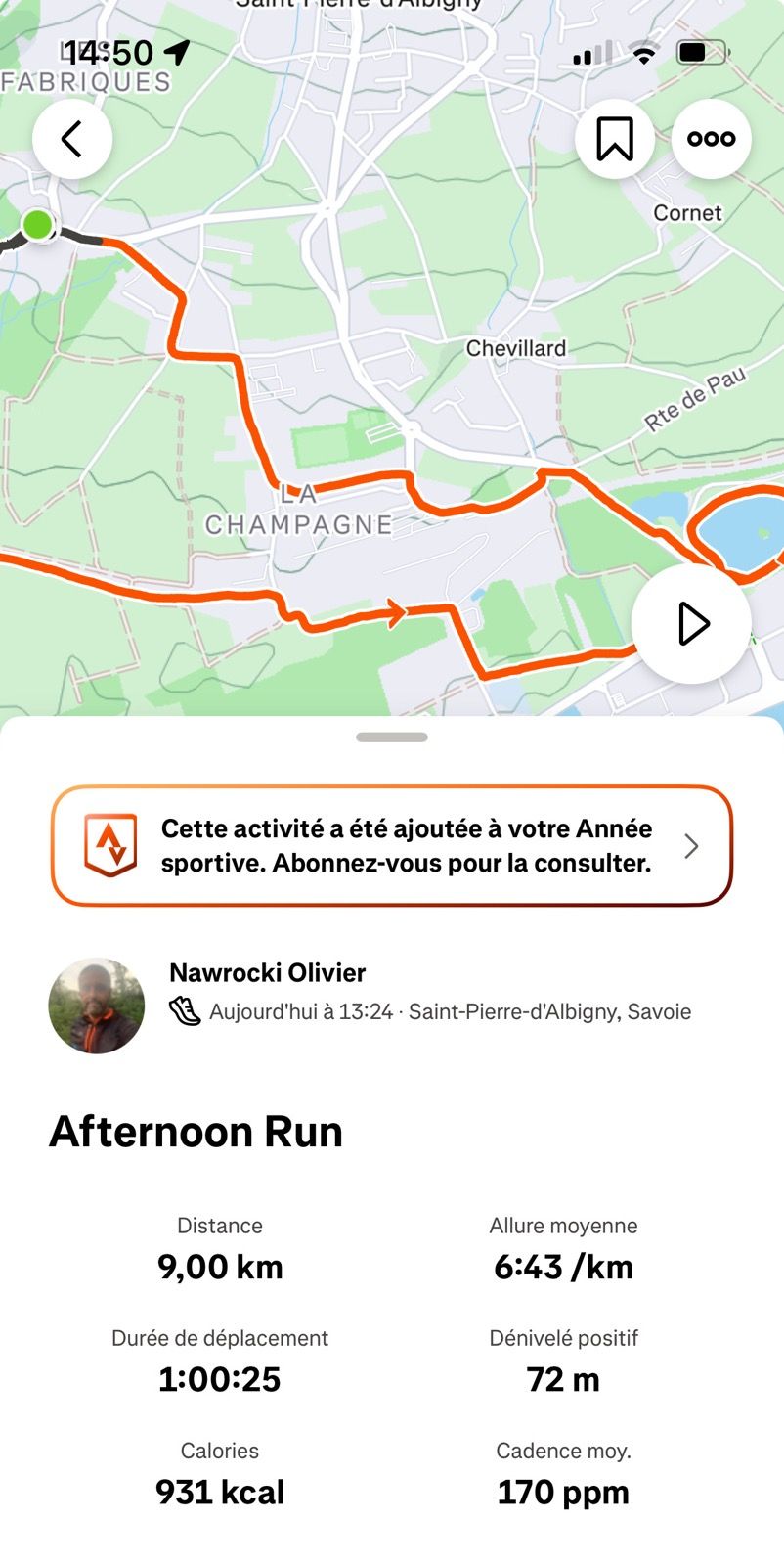Image resolution: width=784 pixels, height=1565 pixels.
Task: Open the Année sportive subscription banner
Action: pos(392,846)
